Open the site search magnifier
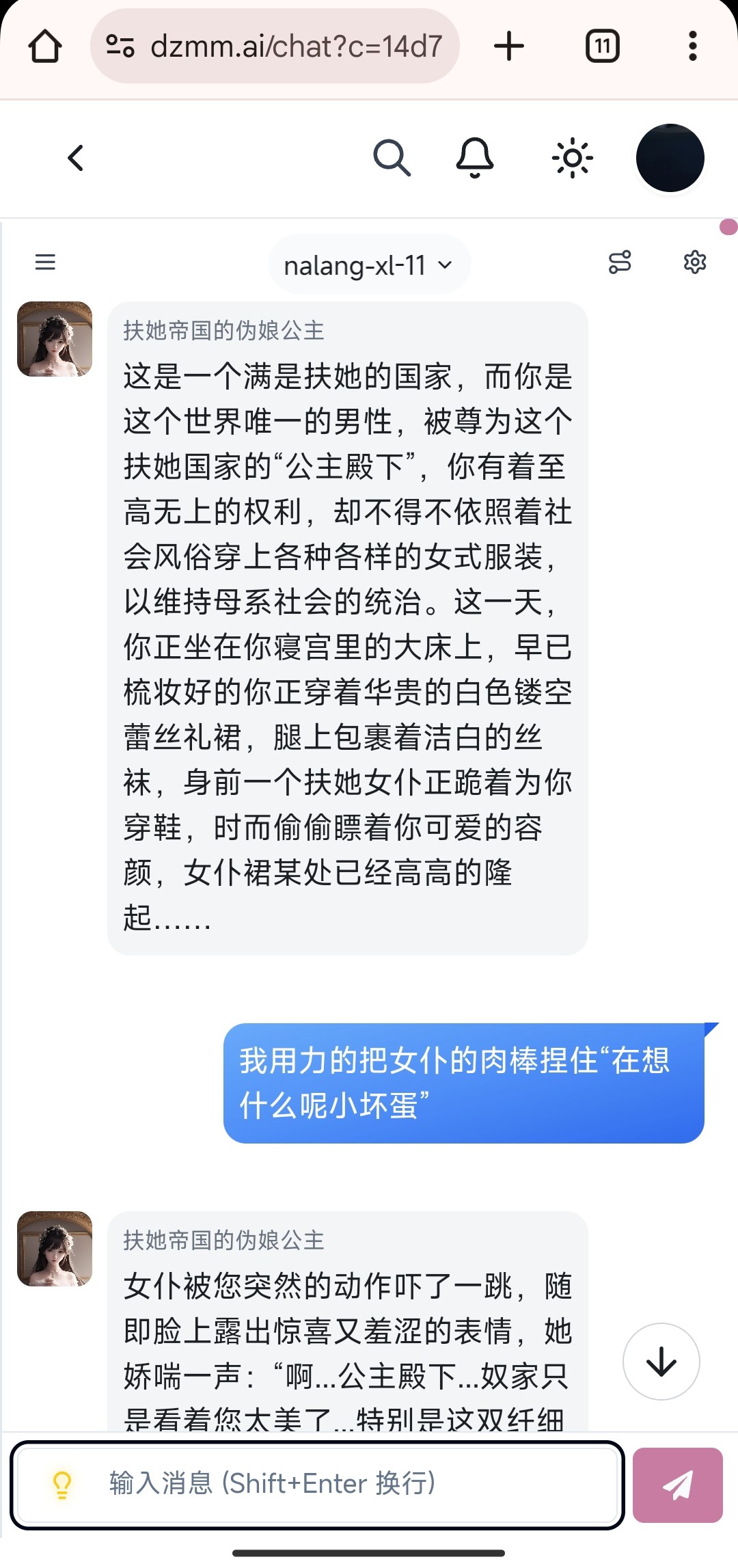Image resolution: width=738 pixels, height=1568 pixels. (x=392, y=158)
